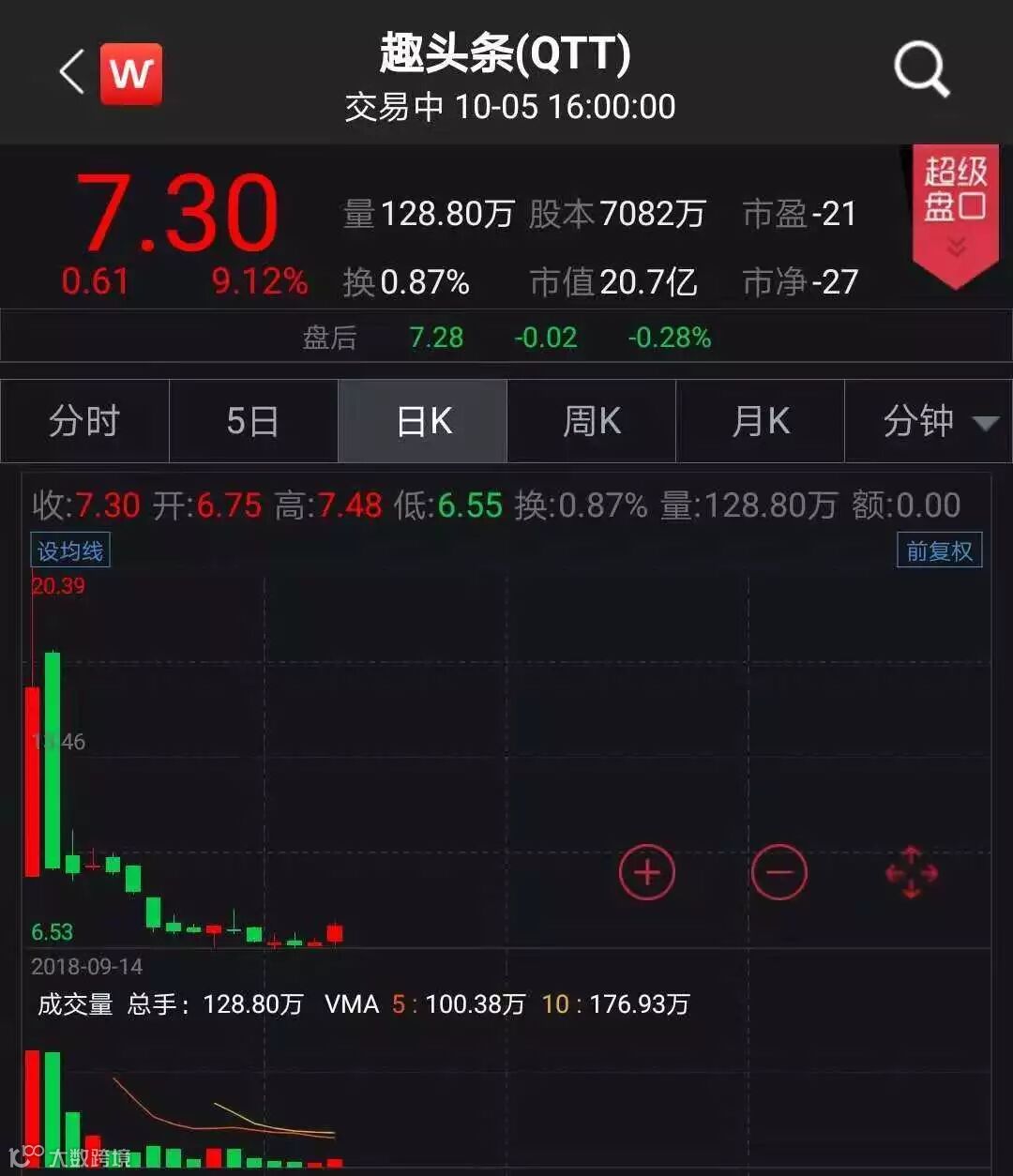Open 设均线 moving average settings
The height and width of the screenshot is (1176, 1013).
pyautogui.click(x=70, y=550)
